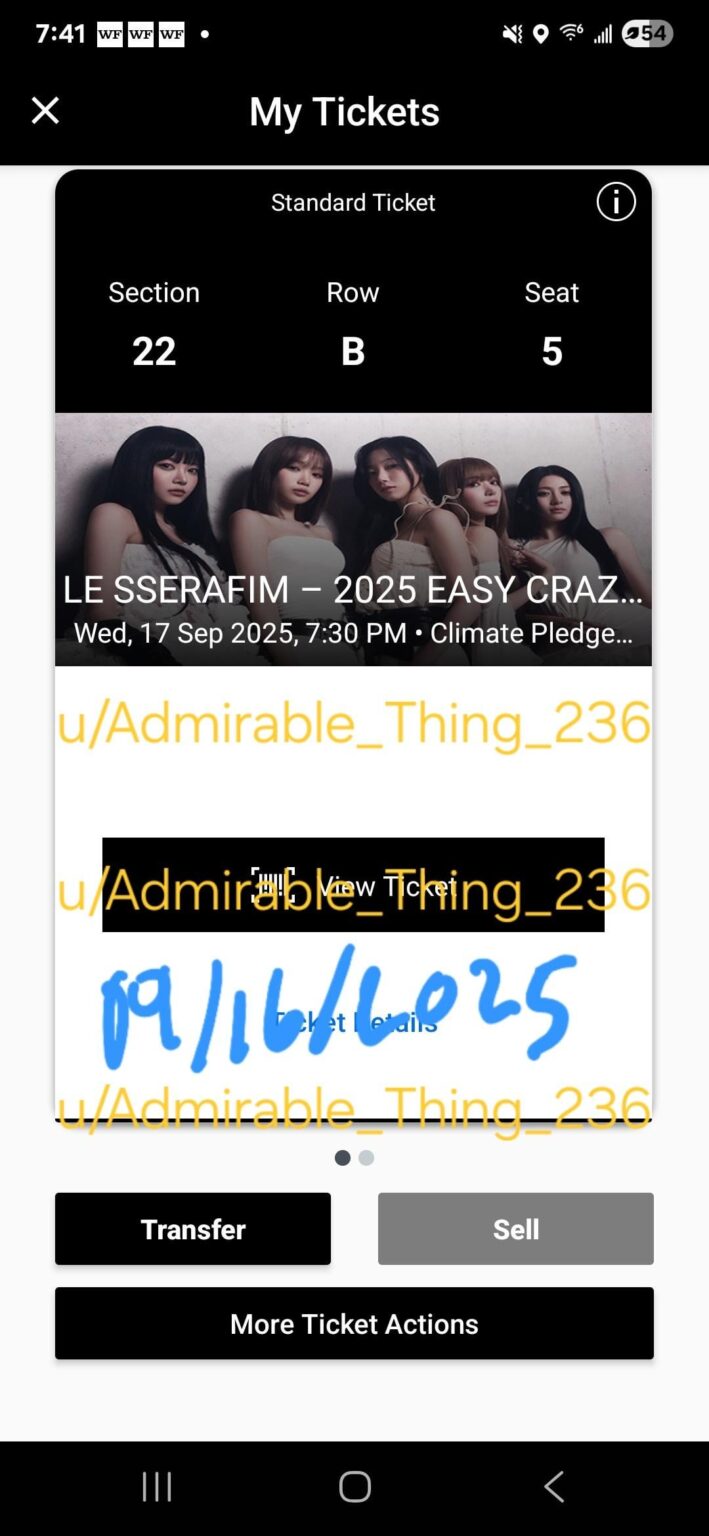Open the system recent apps view
The image size is (709, 1536).
coord(157,1487)
